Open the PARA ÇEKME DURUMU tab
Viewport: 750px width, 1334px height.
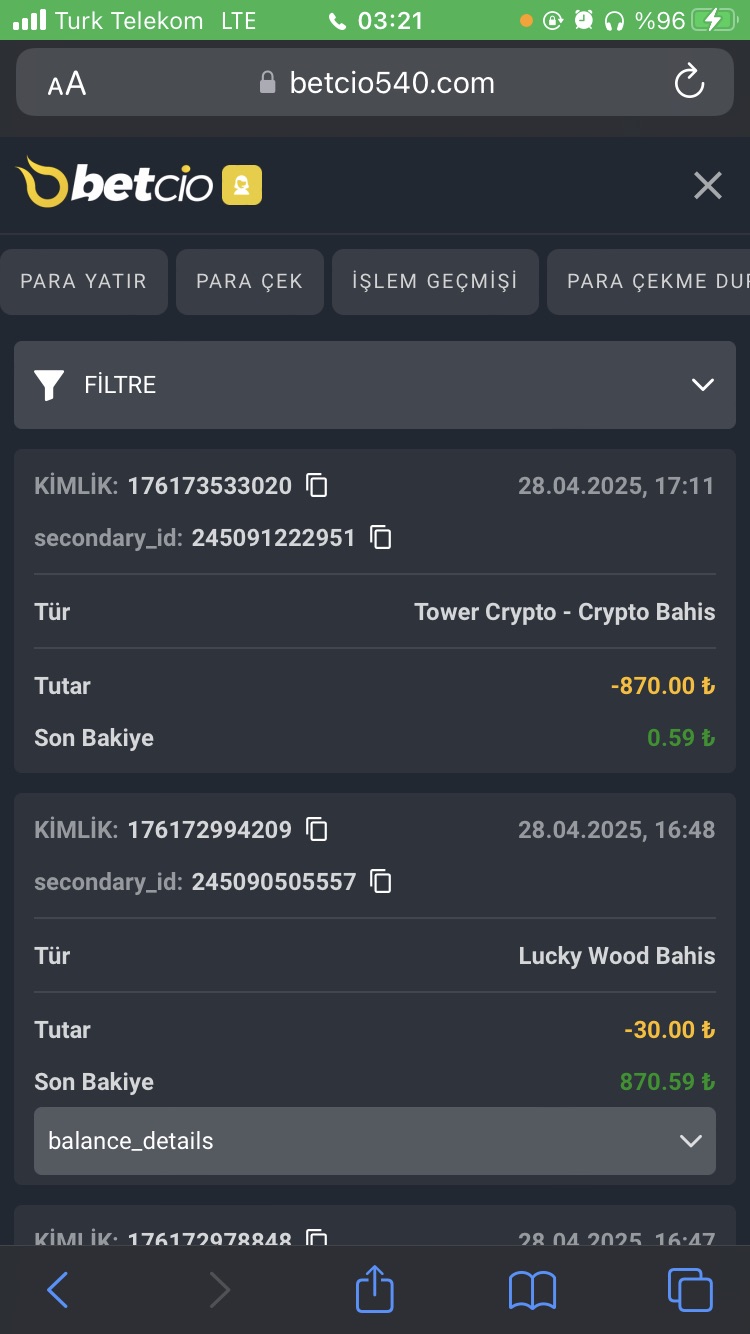649,282
